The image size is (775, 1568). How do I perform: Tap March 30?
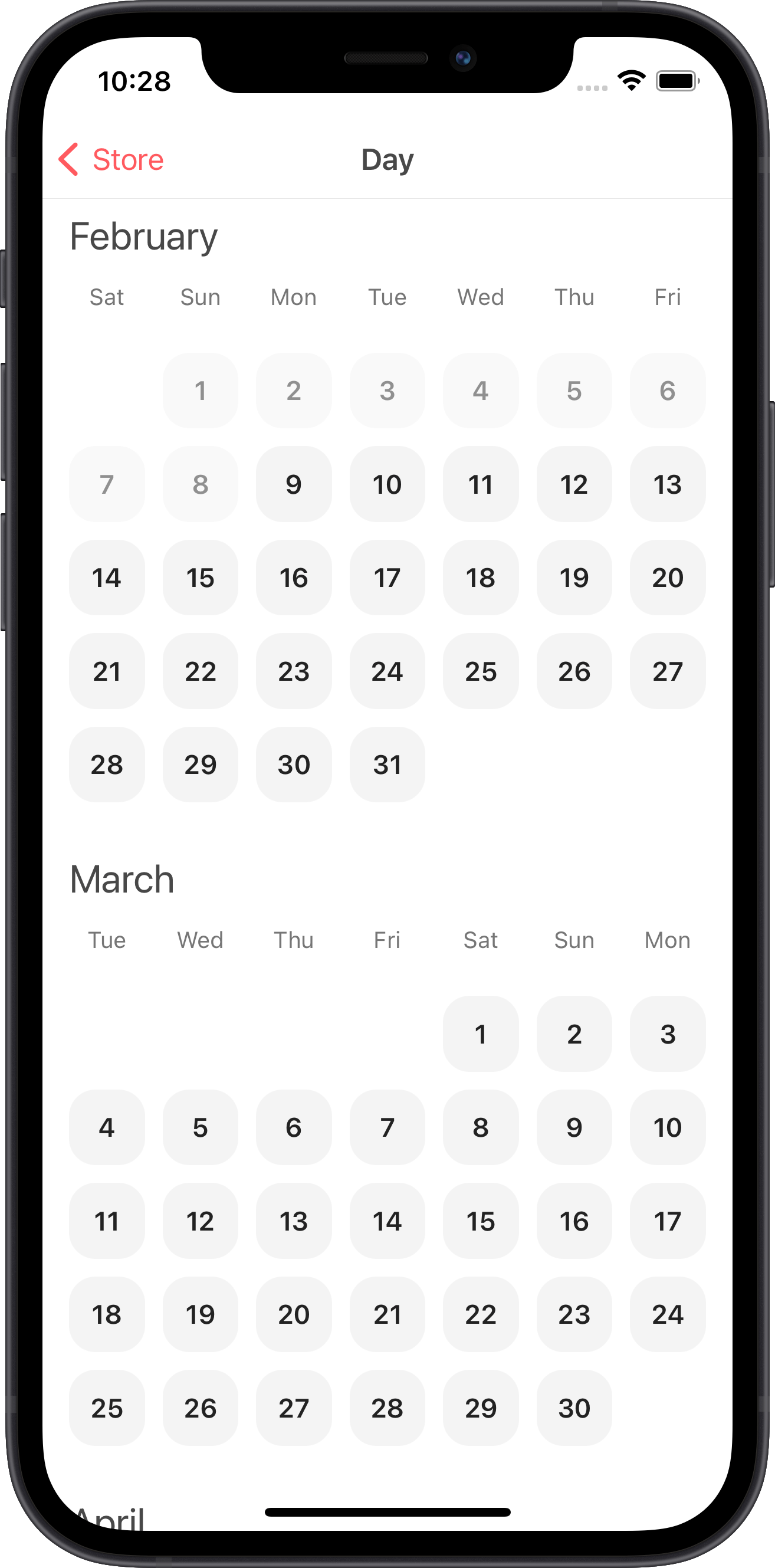click(x=574, y=1408)
